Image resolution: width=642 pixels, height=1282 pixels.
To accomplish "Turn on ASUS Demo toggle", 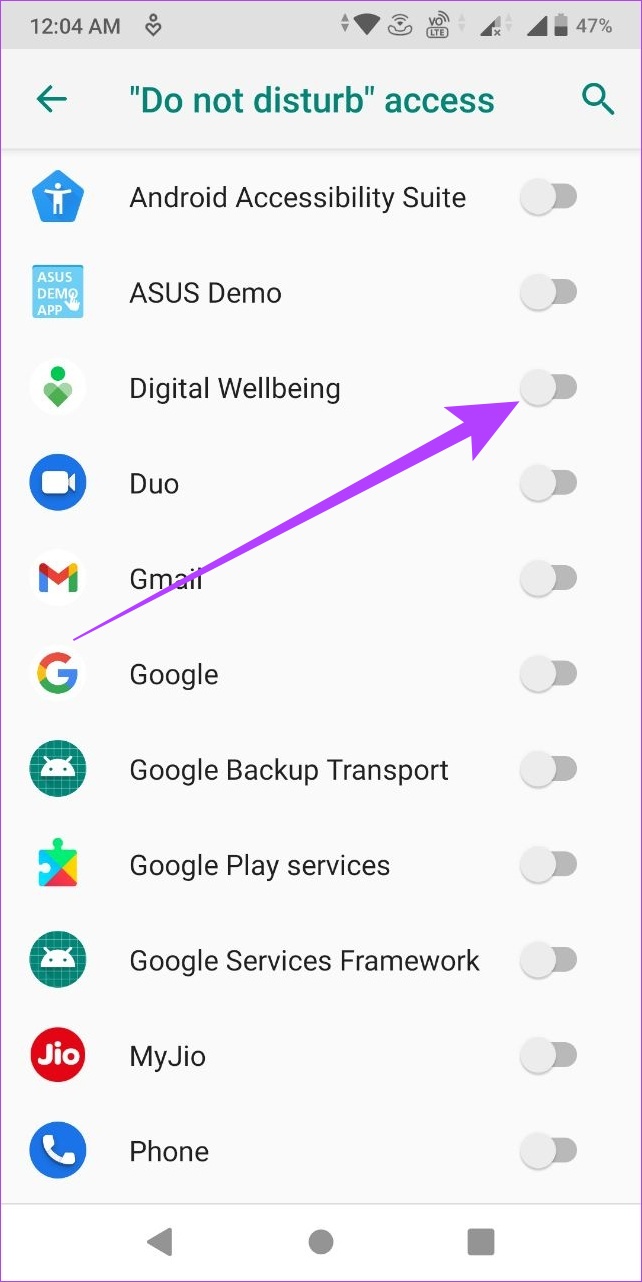I will coord(549,293).
